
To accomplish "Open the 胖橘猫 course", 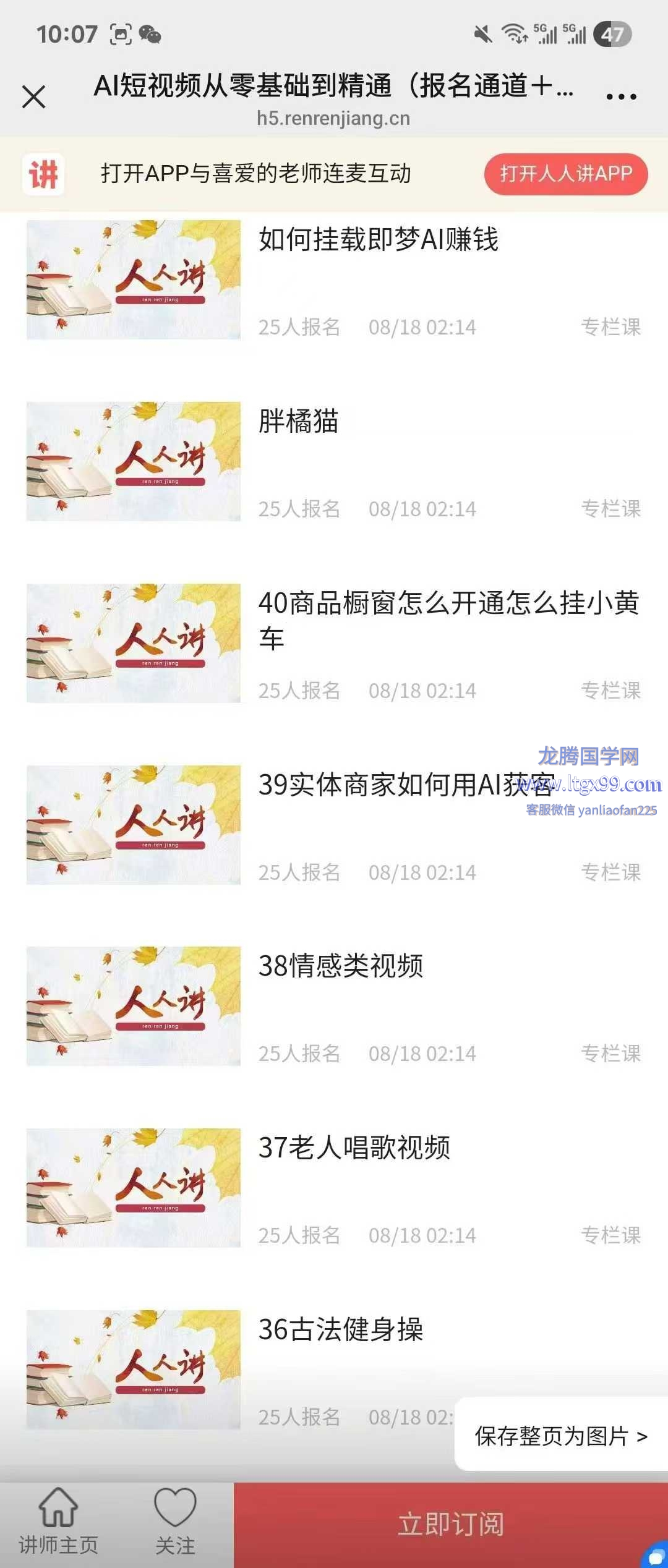I will pos(298,422).
